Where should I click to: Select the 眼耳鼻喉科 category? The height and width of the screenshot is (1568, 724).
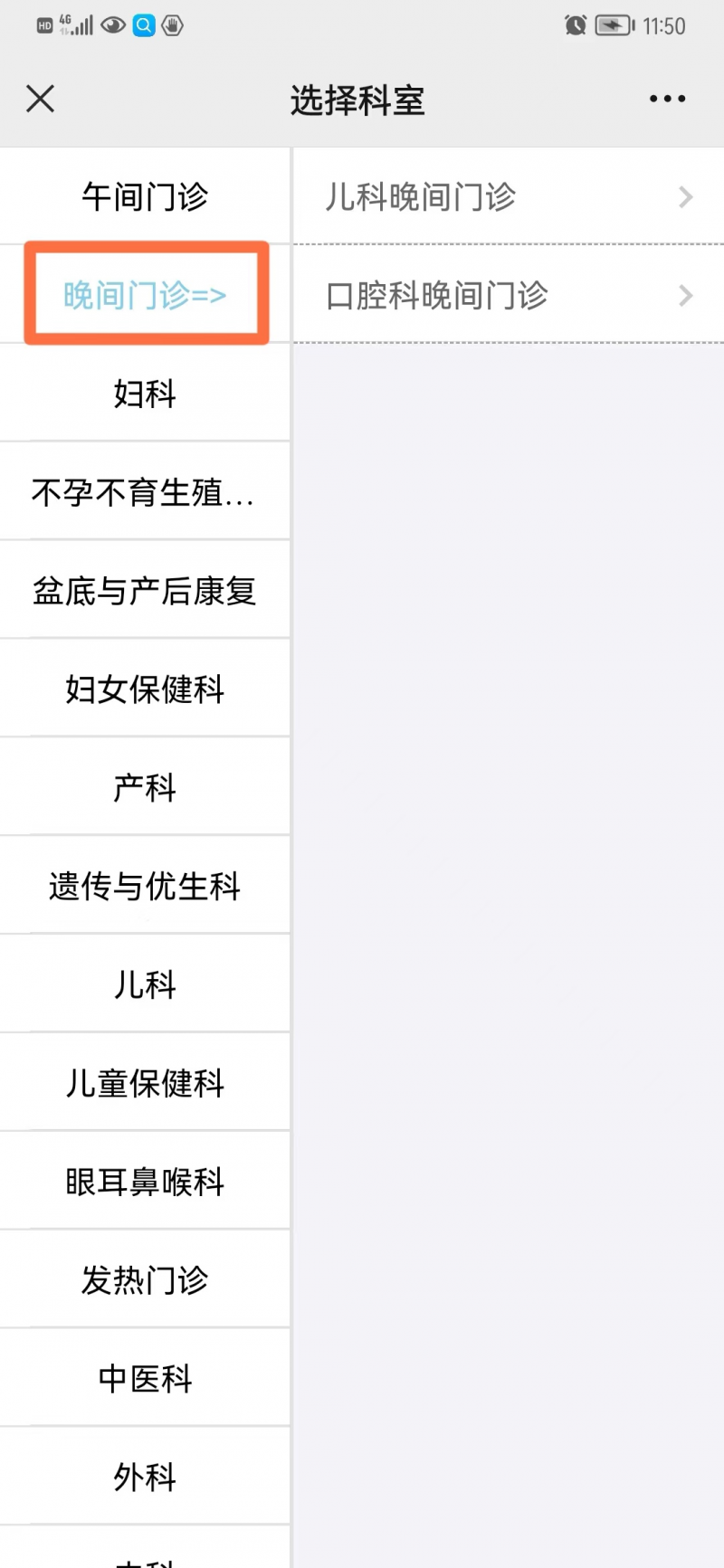[145, 1182]
